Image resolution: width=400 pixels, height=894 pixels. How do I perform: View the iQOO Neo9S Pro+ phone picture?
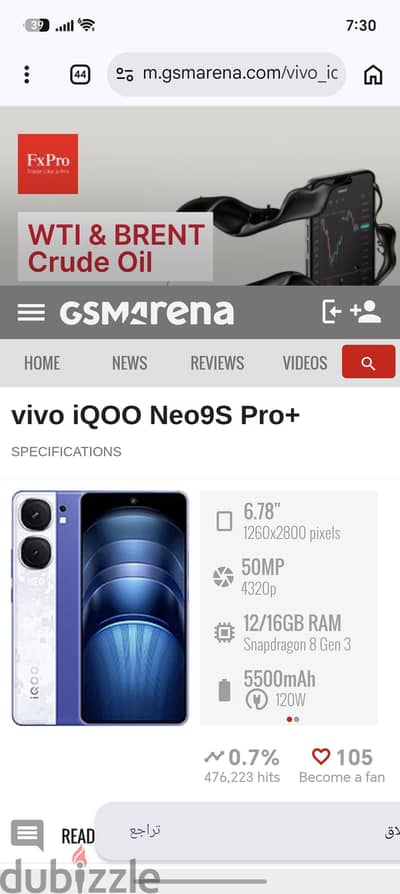tap(100, 608)
